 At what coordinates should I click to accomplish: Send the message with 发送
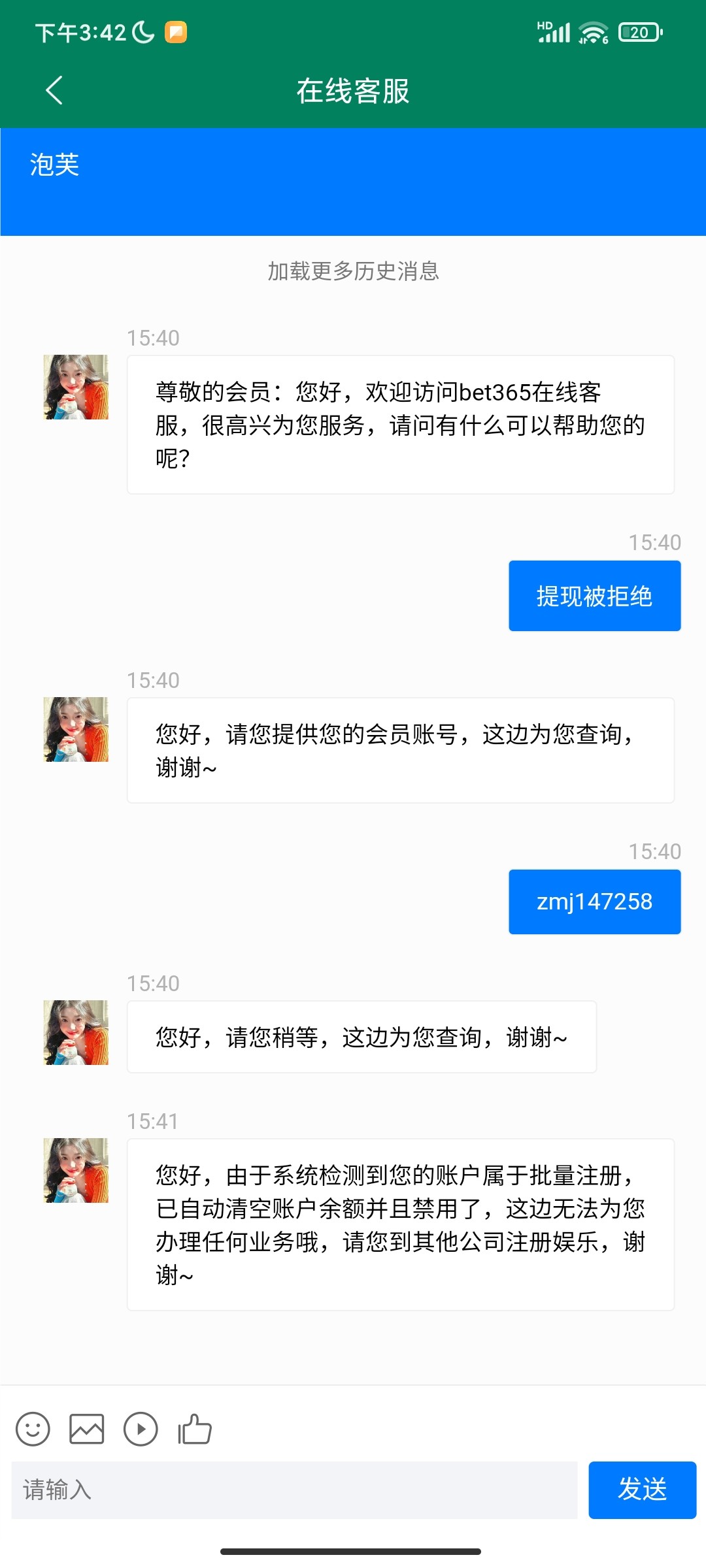(642, 1490)
